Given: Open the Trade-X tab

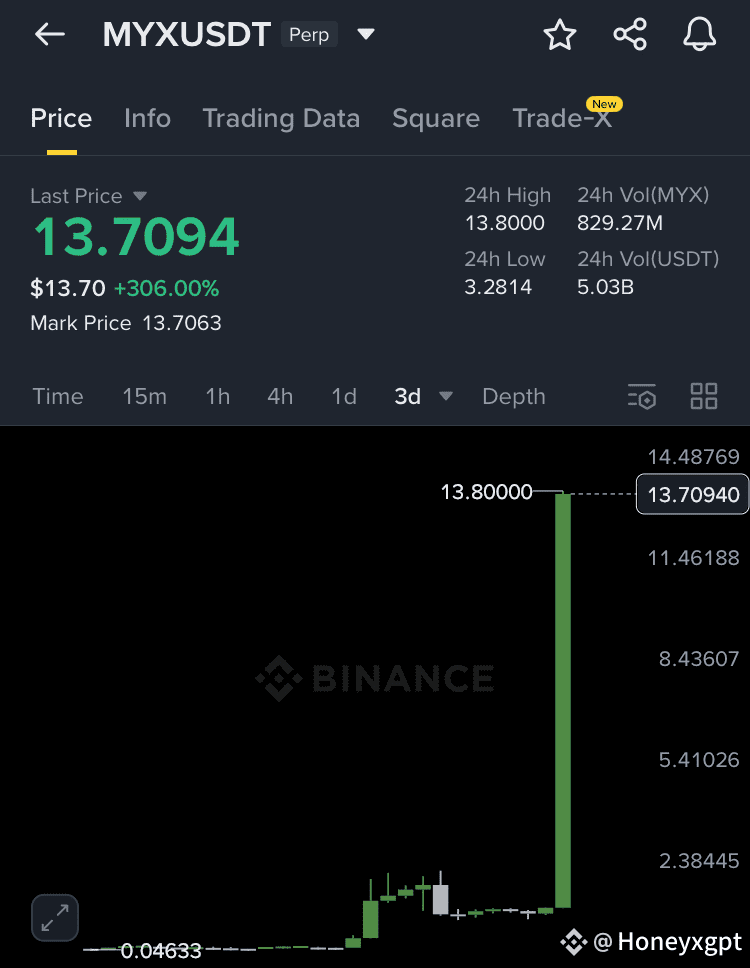Looking at the screenshot, I should [562, 118].
